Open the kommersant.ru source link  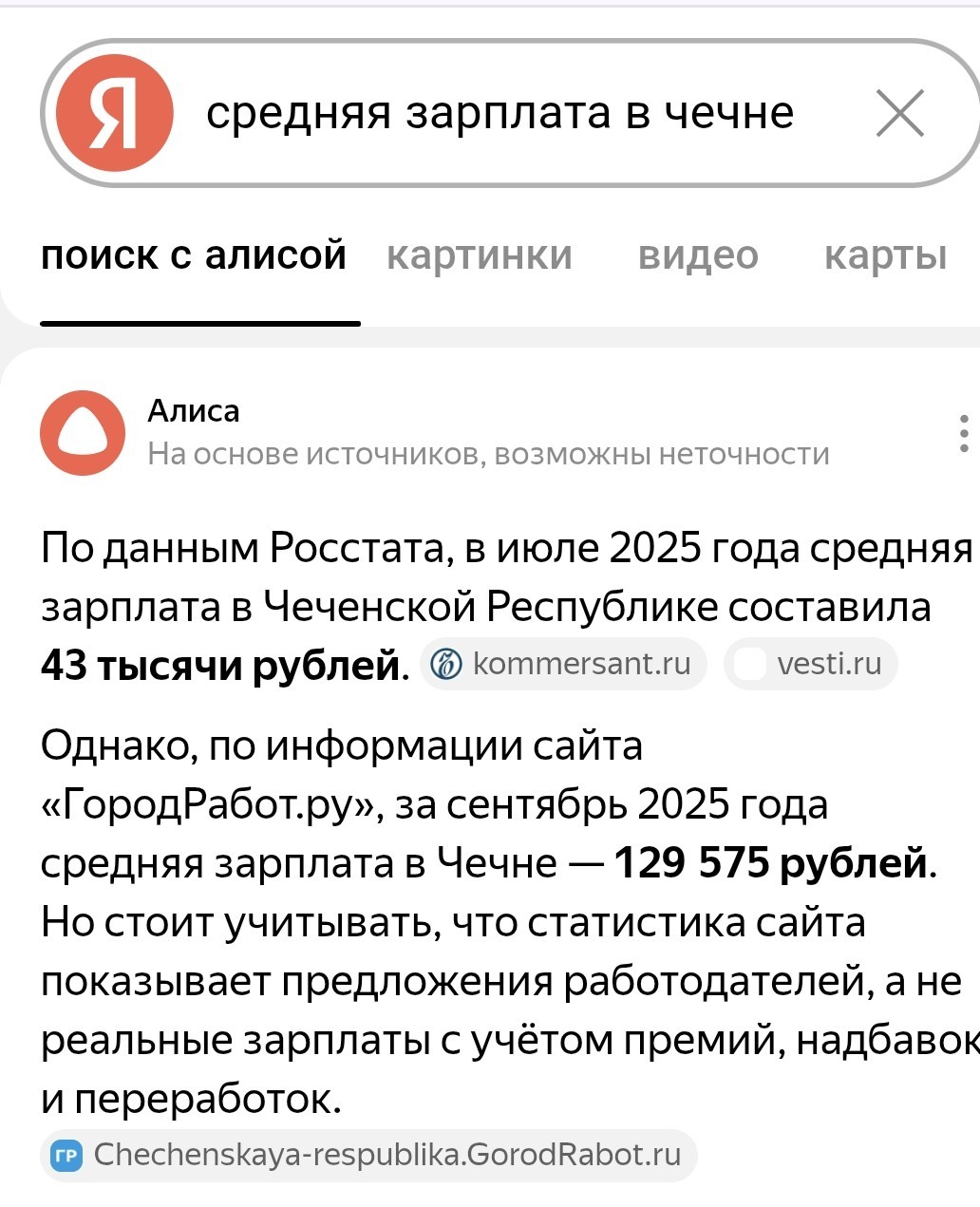[x=563, y=664]
